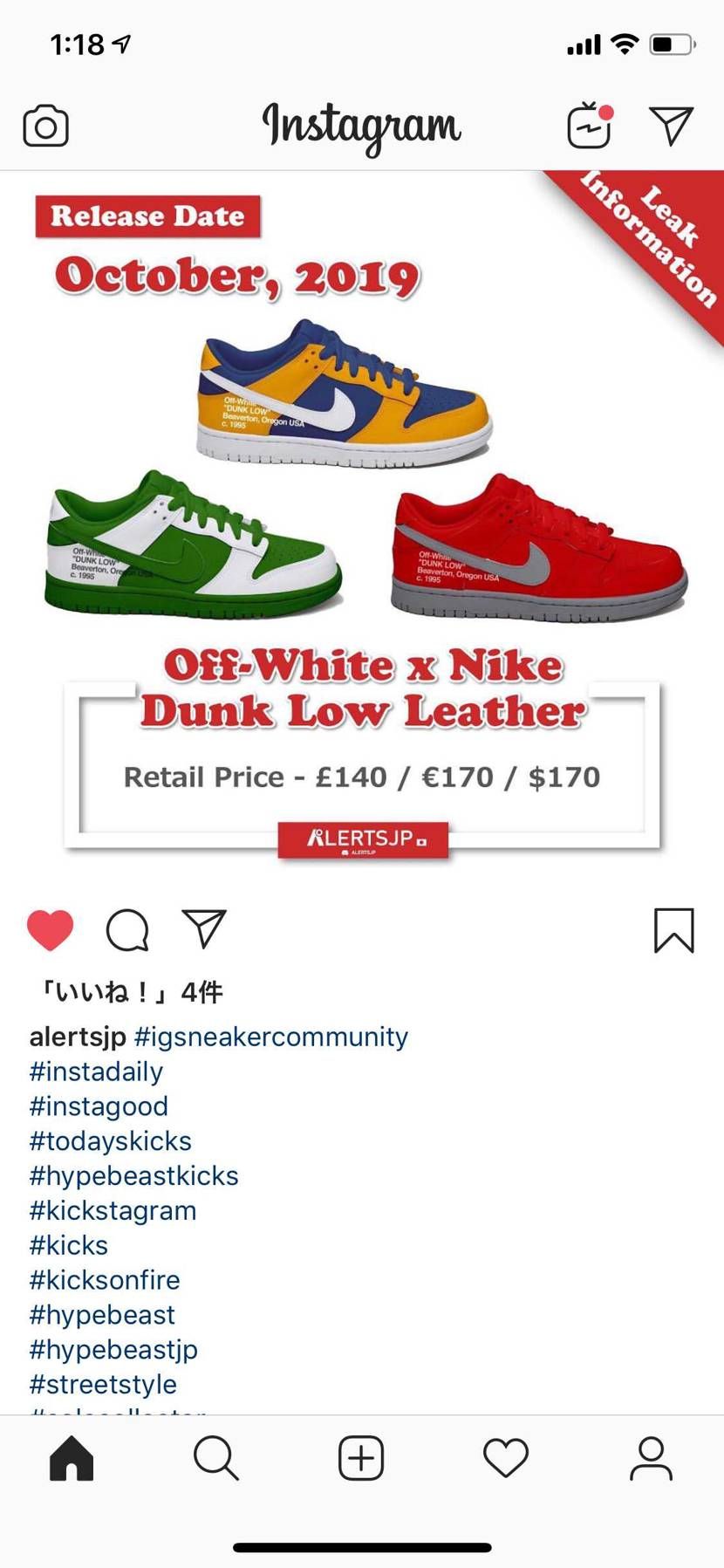
Task: Open the camera icon in the header
Action: pos(45,127)
